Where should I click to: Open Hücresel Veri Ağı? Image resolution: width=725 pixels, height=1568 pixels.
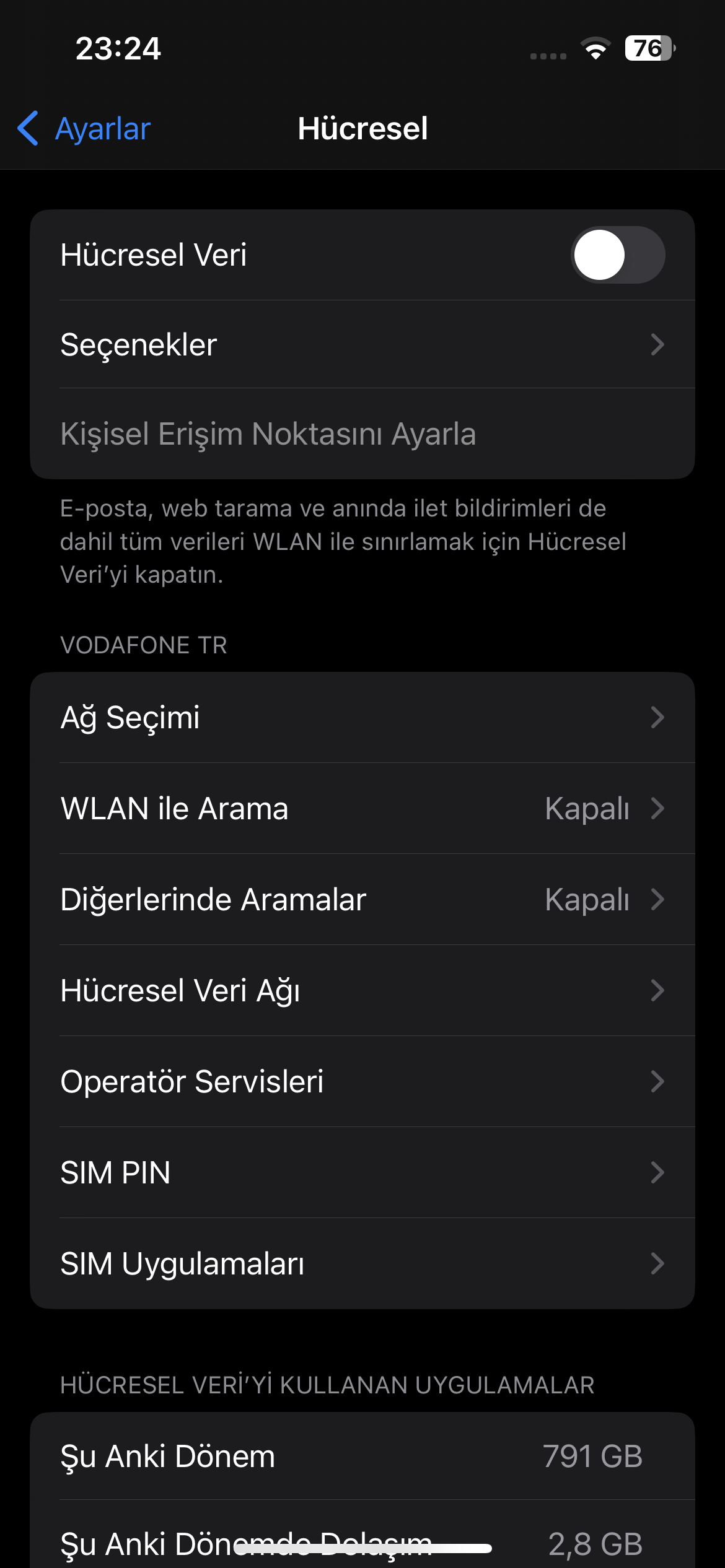point(362,990)
